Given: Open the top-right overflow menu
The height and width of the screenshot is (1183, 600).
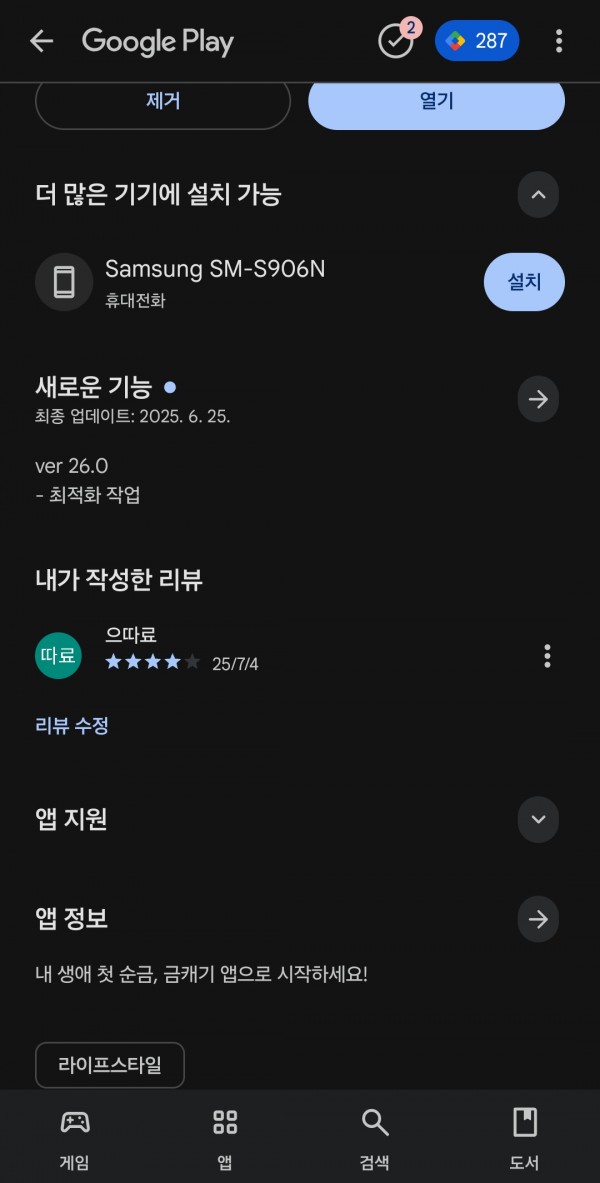Looking at the screenshot, I should pos(558,41).
